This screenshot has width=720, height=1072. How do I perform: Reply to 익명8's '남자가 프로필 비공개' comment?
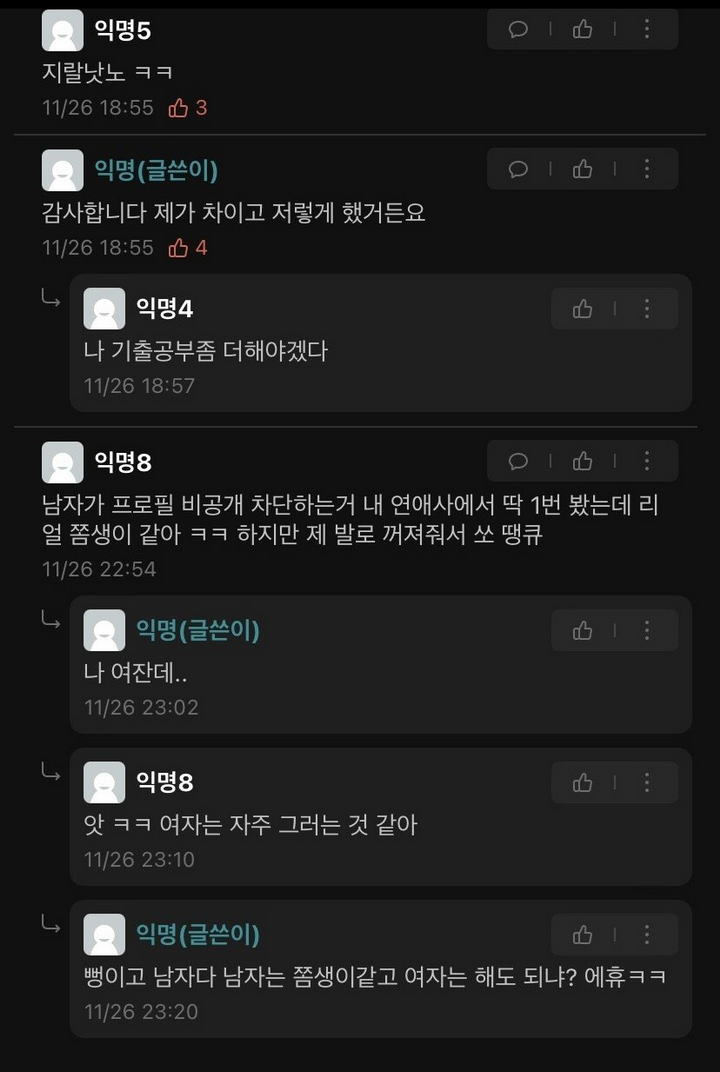tap(518, 461)
